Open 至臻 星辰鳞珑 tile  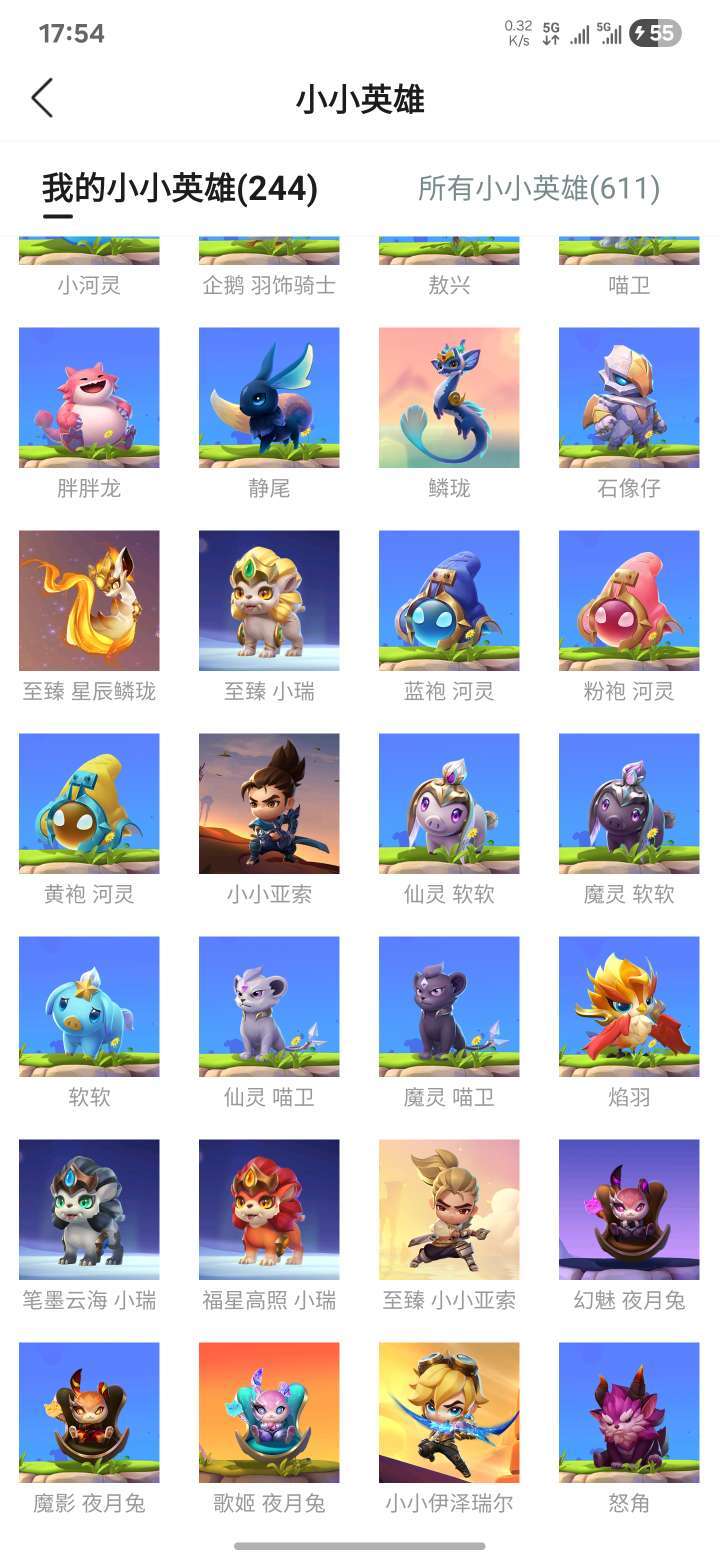pyautogui.click(x=89, y=617)
